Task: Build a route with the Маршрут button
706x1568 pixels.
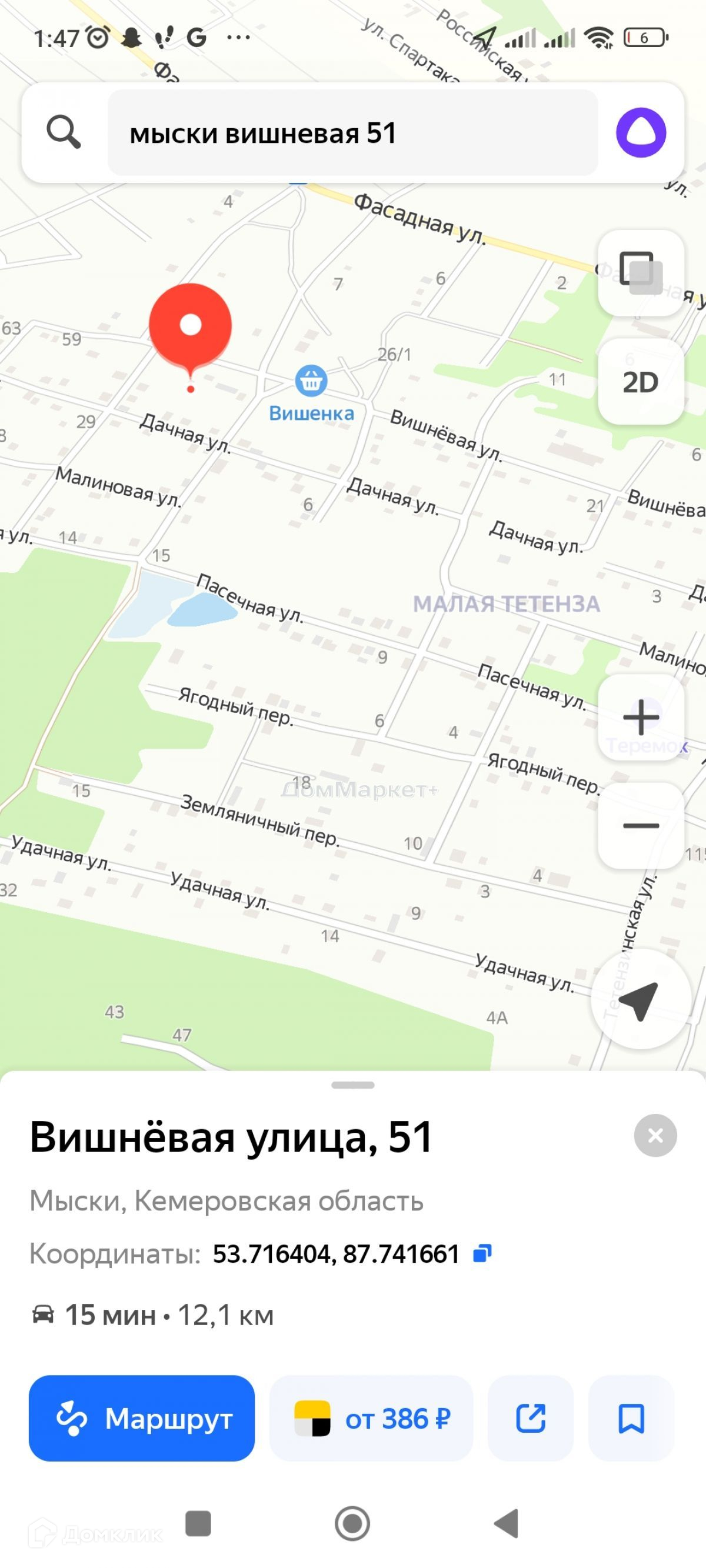Action: coord(141,1418)
